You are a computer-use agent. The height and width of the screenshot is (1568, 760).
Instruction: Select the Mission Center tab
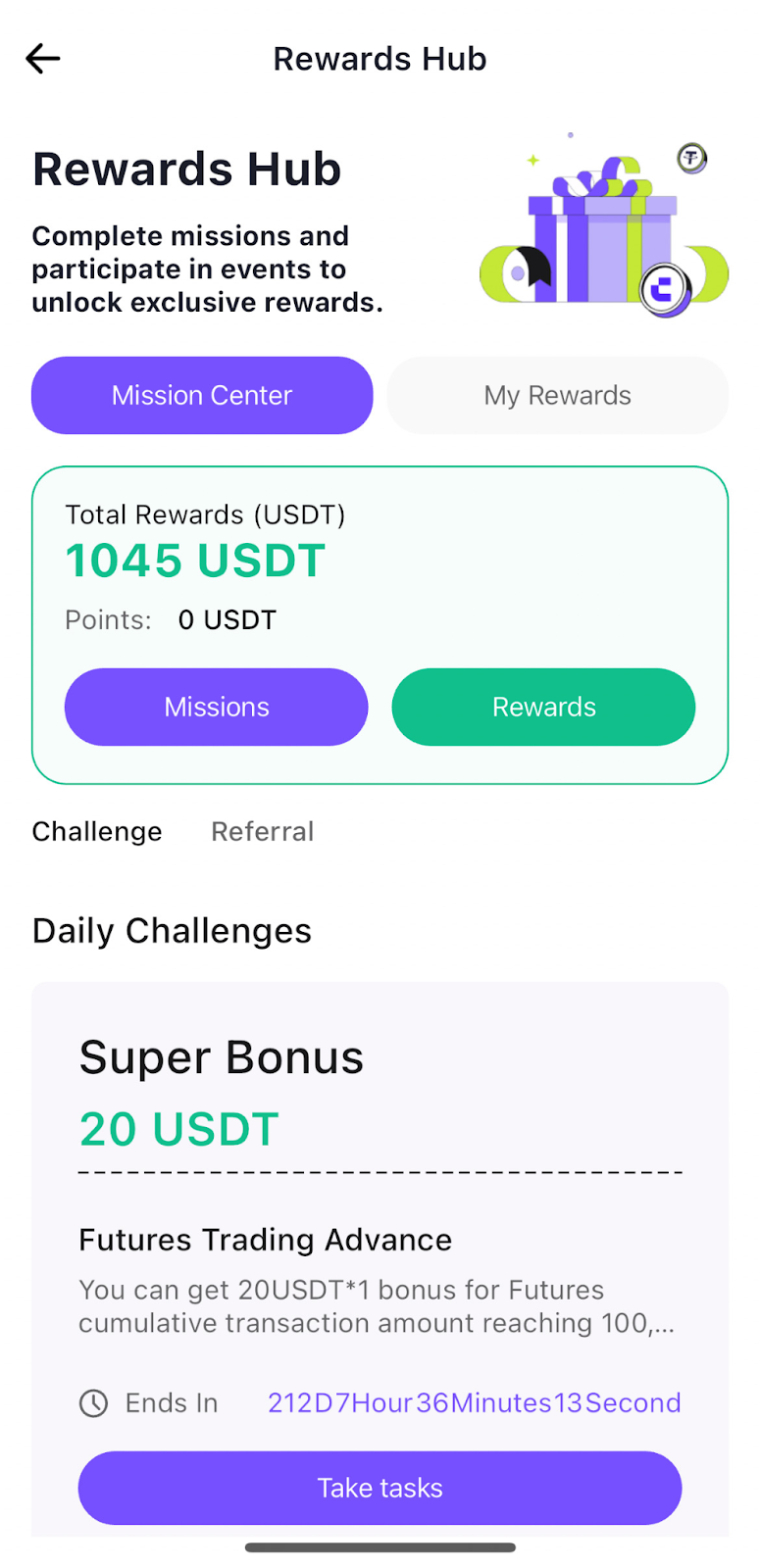pyautogui.click(x=202, y=395)
